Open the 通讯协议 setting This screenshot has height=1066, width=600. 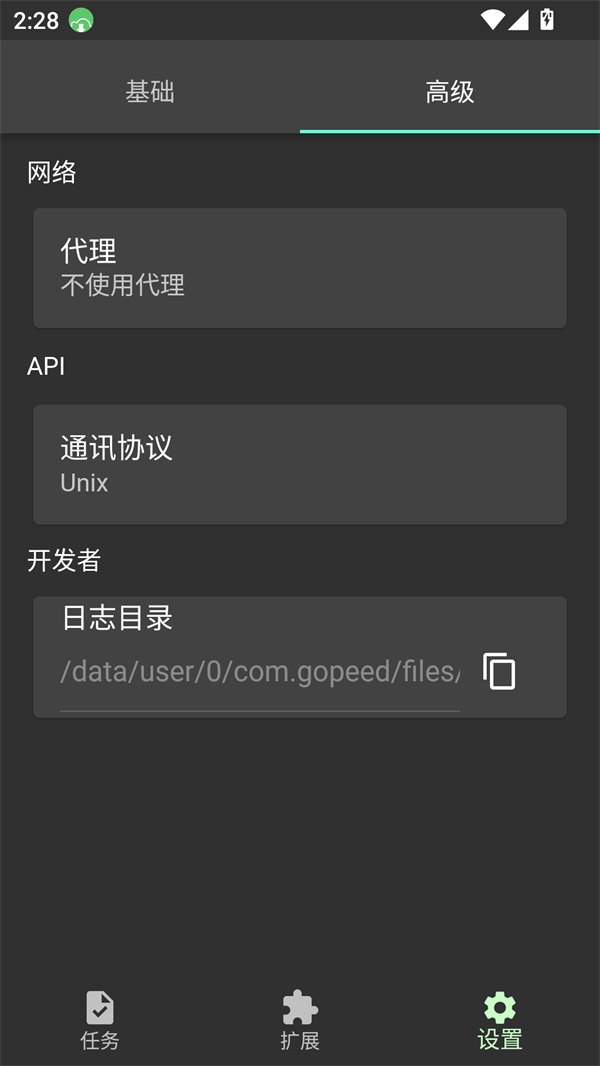coord(300,465)
